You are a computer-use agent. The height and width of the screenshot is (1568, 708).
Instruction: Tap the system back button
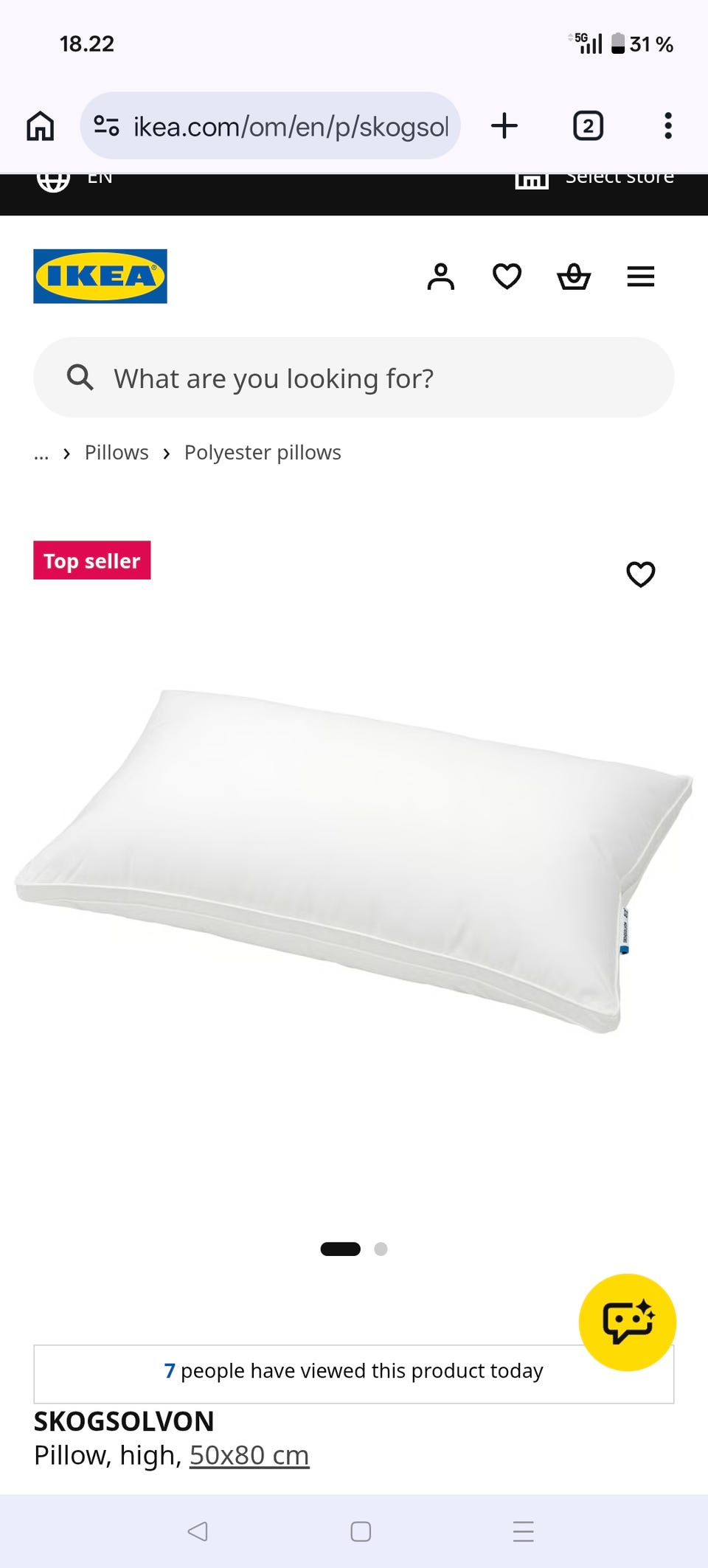click(198, 1532)
